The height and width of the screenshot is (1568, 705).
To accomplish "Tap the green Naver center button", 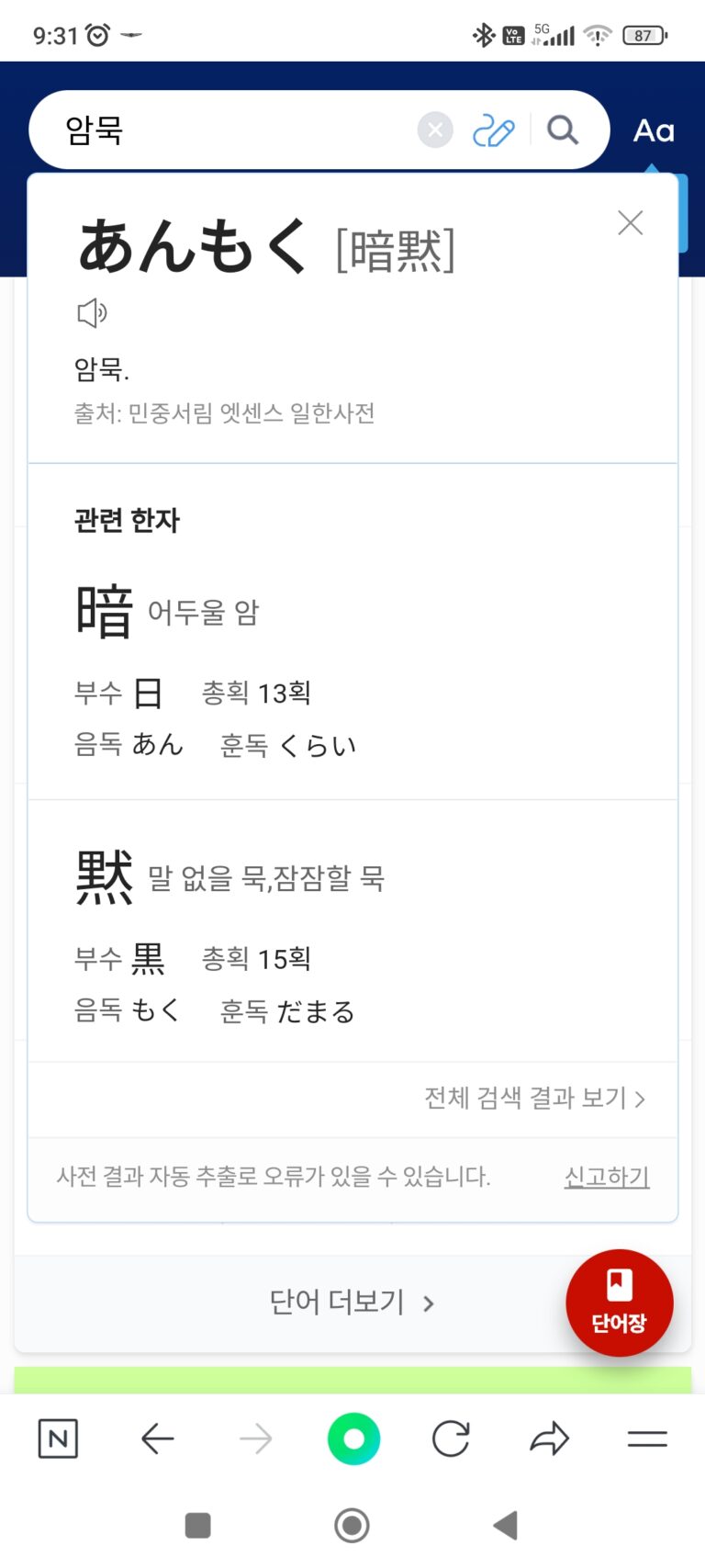I will (353, 1438).
